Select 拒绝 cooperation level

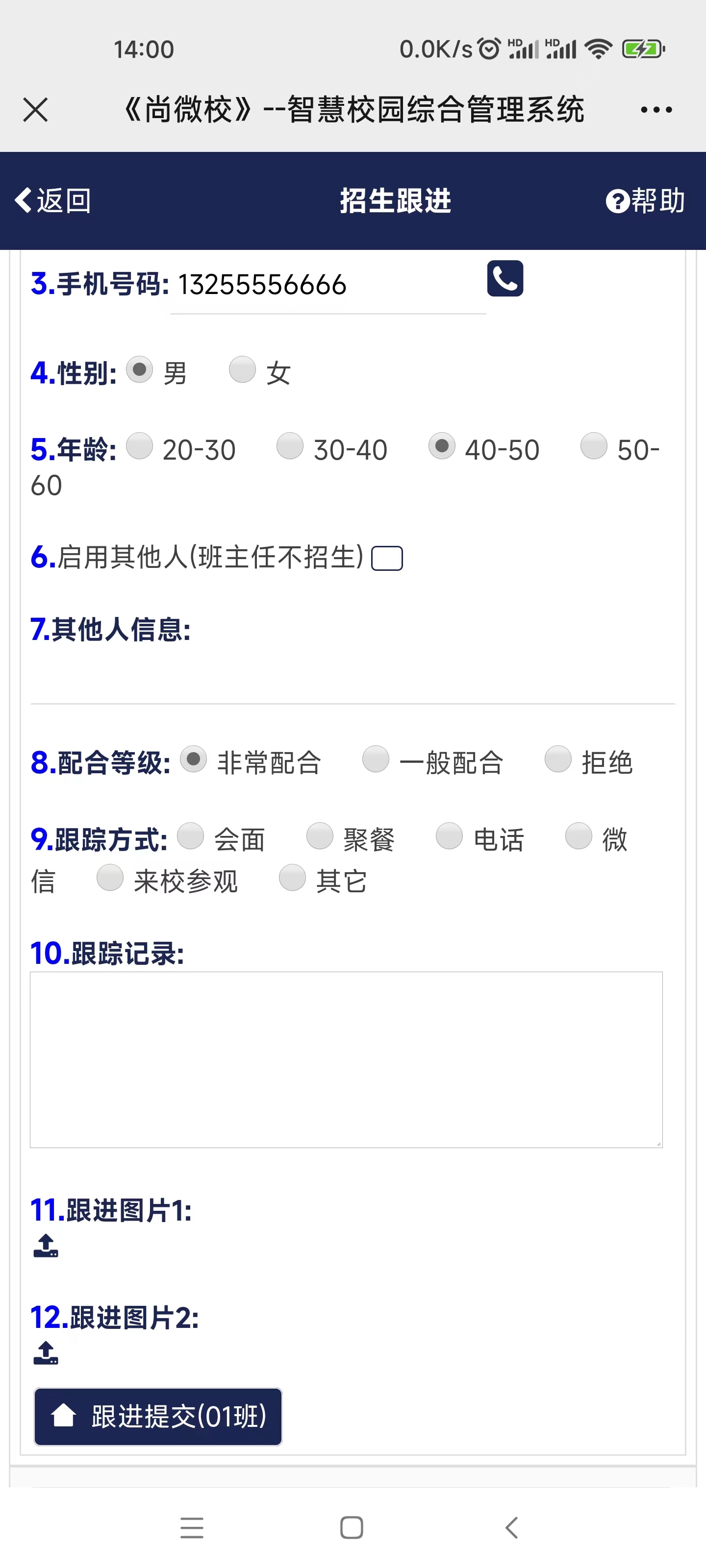coord(558,759)
